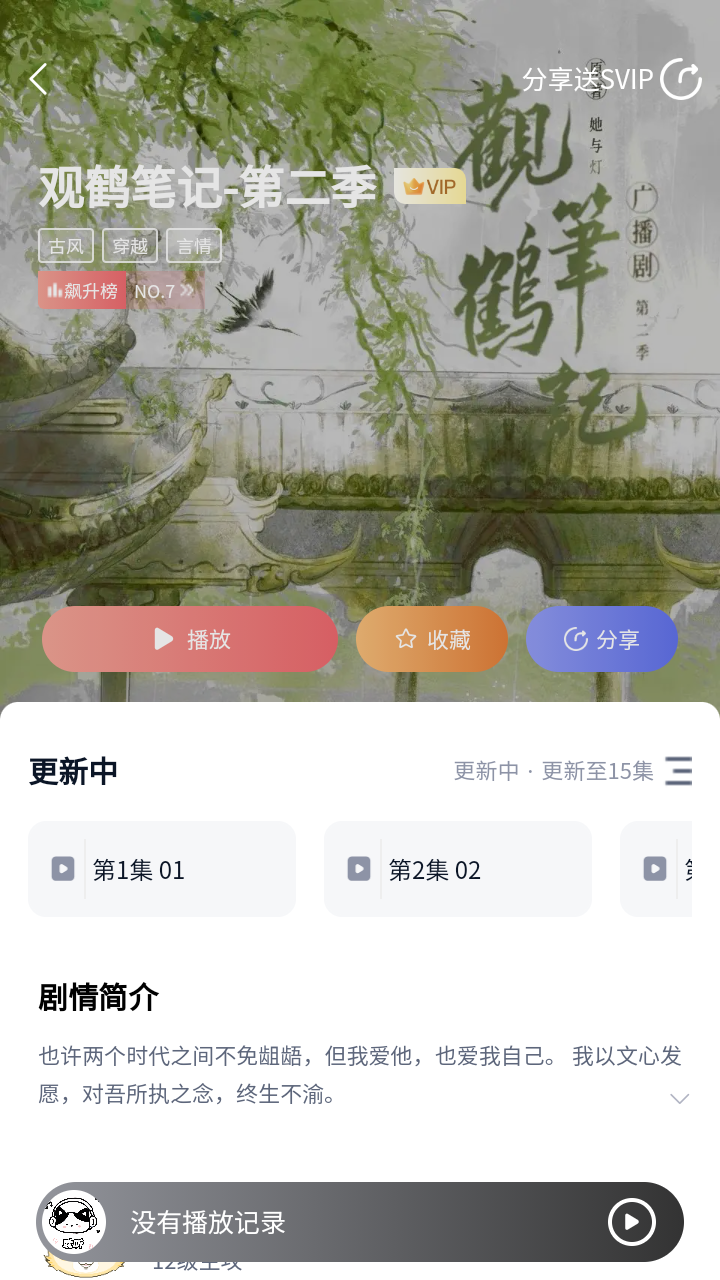Tap the back arrow at top left
The height and width of the screenshot is (1280, 720).
pos(38,79)
